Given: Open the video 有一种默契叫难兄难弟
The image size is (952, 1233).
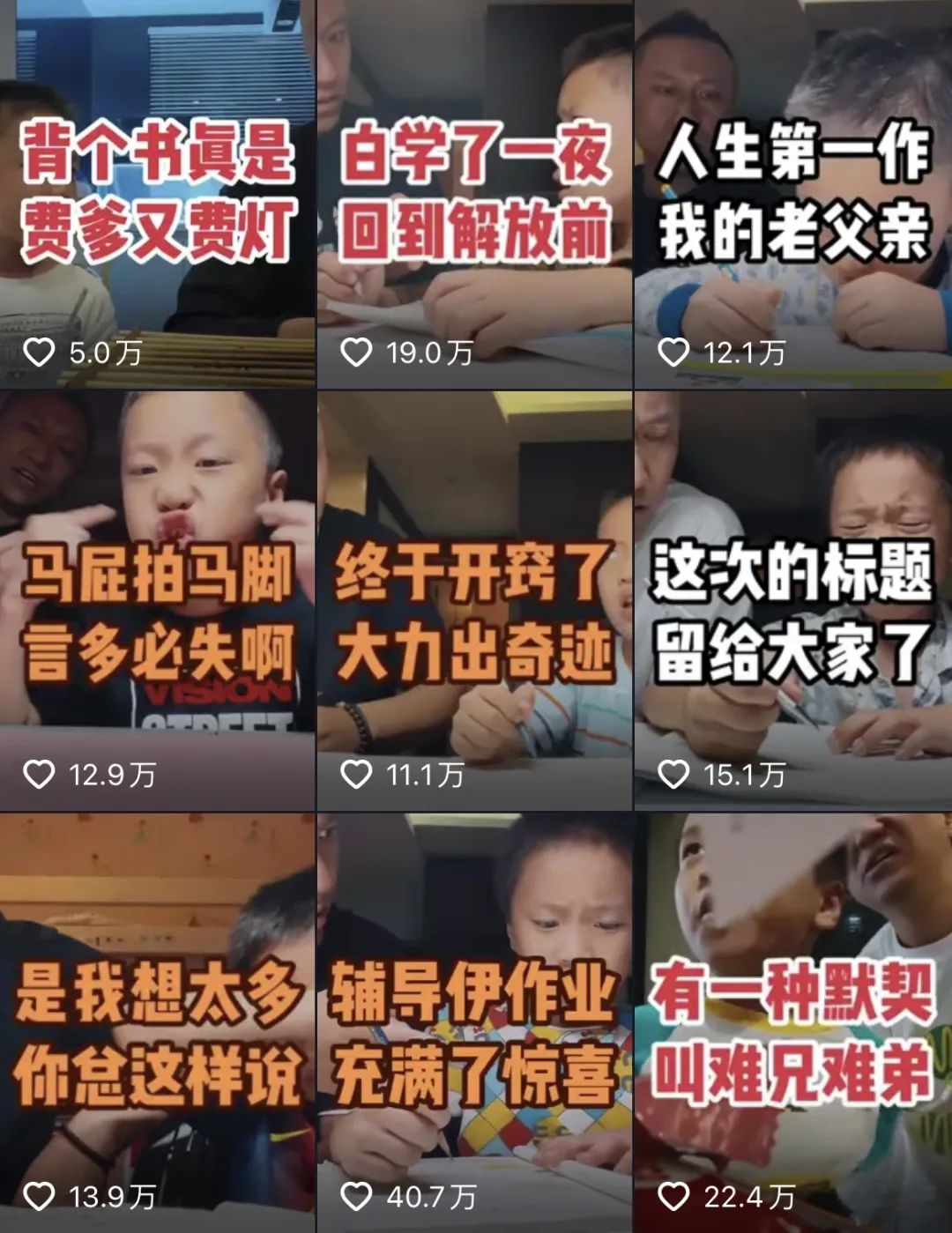Looking at the screenshot, I should tap(793, 1031).
